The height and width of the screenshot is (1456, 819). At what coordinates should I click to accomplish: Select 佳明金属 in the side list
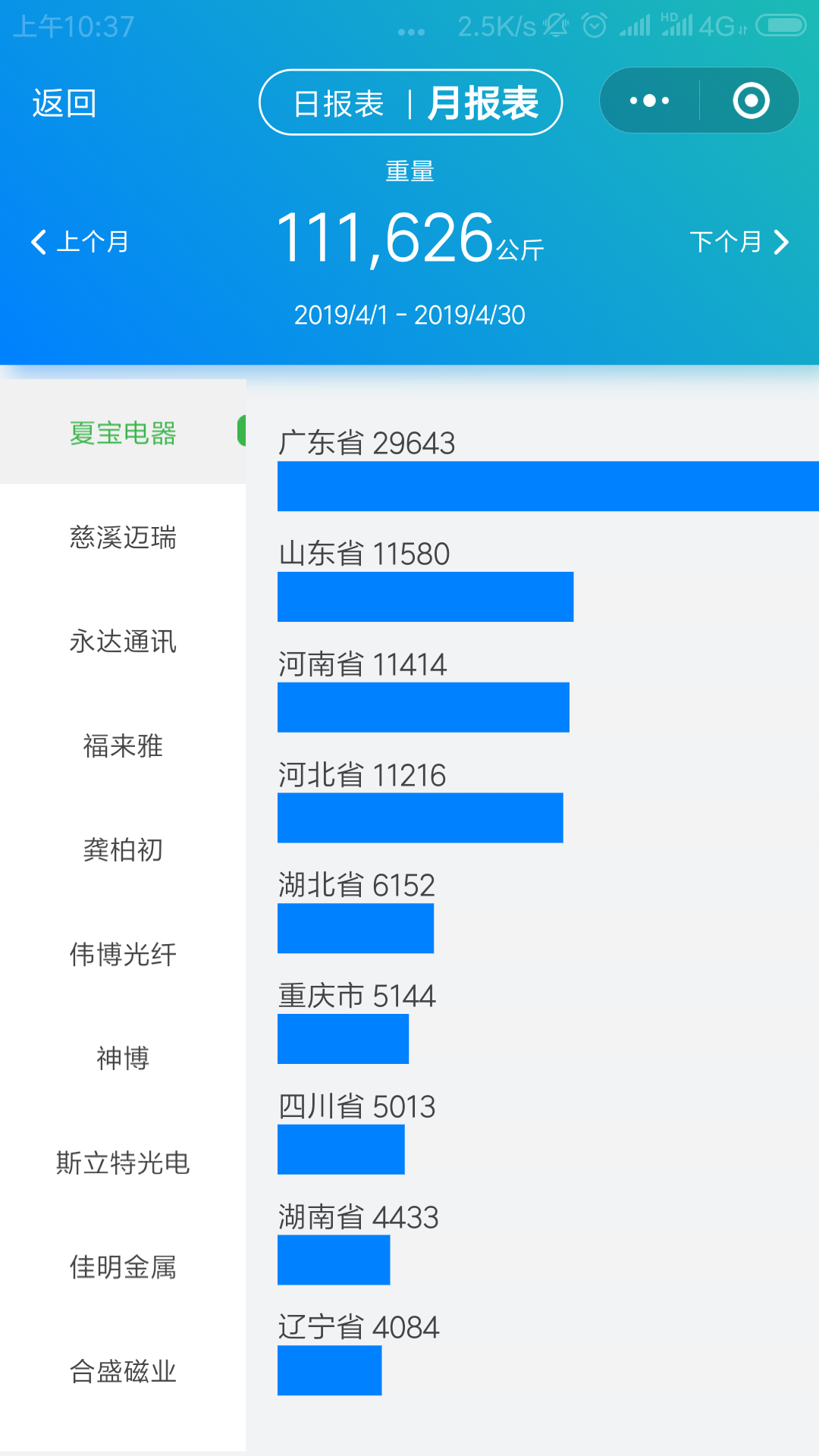[x=123, y=1266]
